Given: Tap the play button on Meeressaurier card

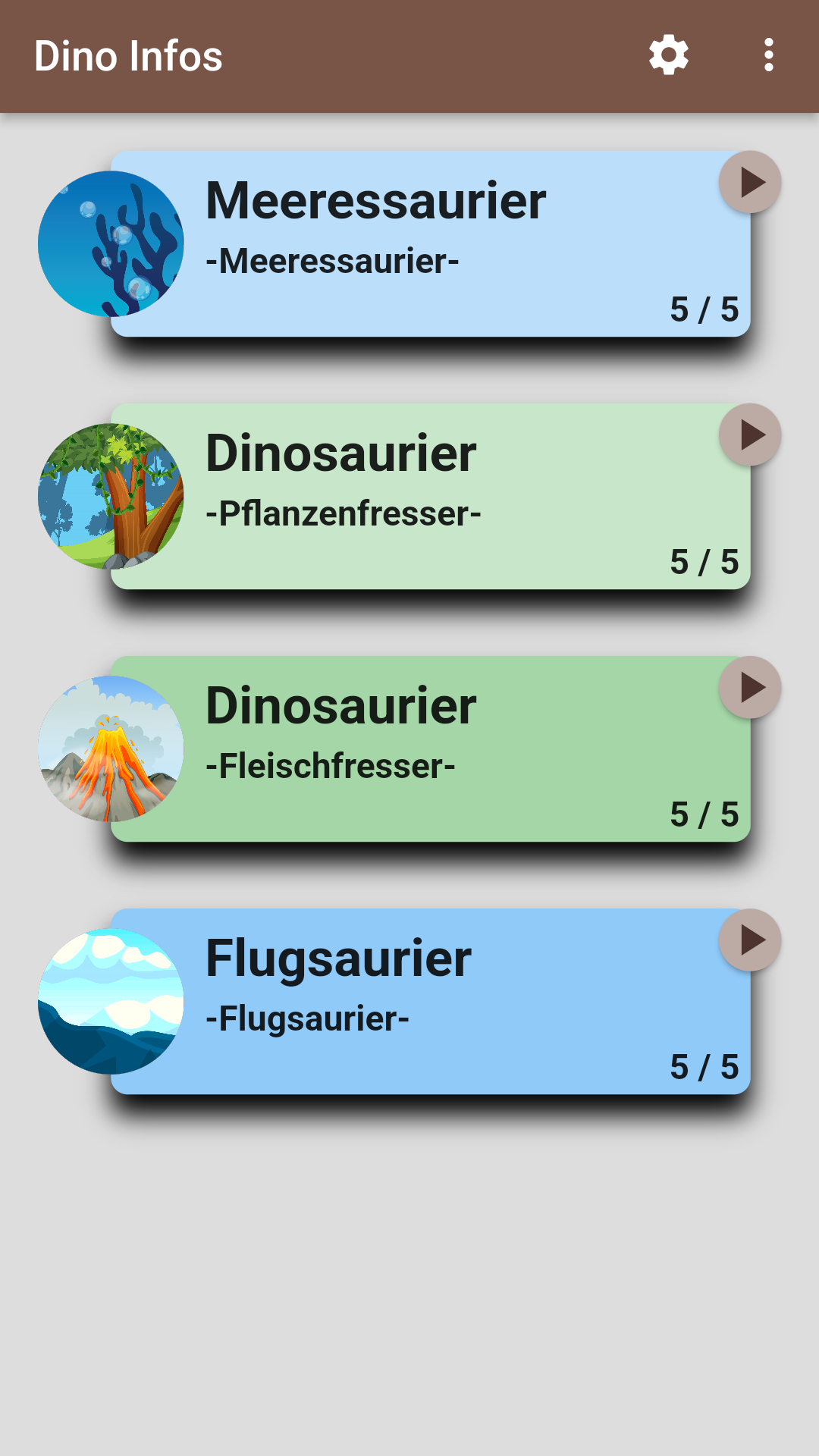Looking at the screenshot, I should [750, 182].
